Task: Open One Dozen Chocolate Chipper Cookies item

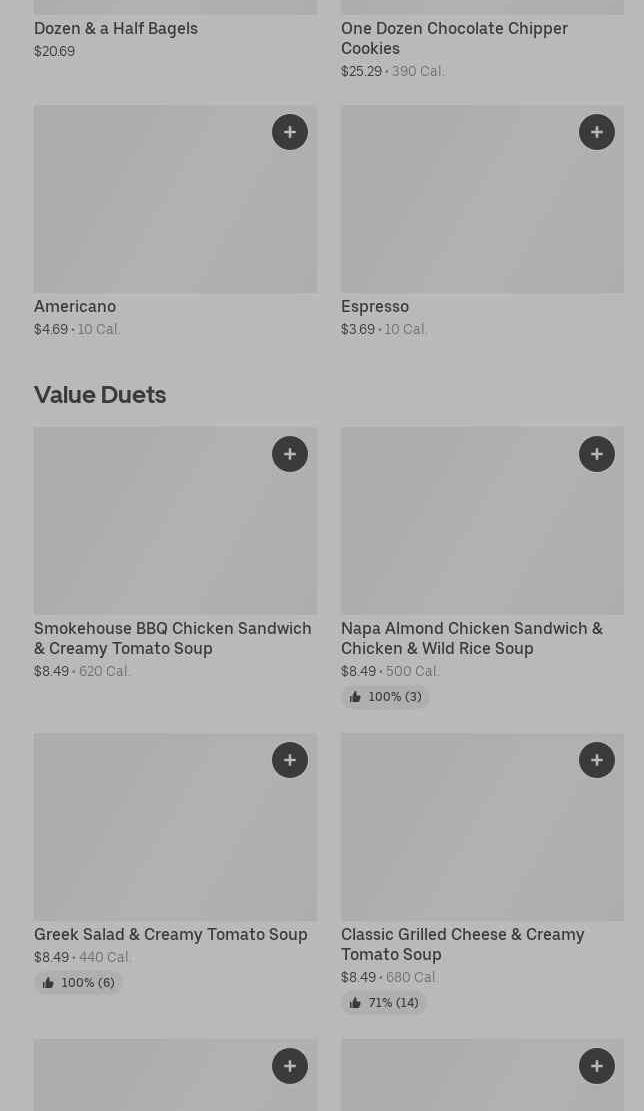Action: click(x=454, y=38)
